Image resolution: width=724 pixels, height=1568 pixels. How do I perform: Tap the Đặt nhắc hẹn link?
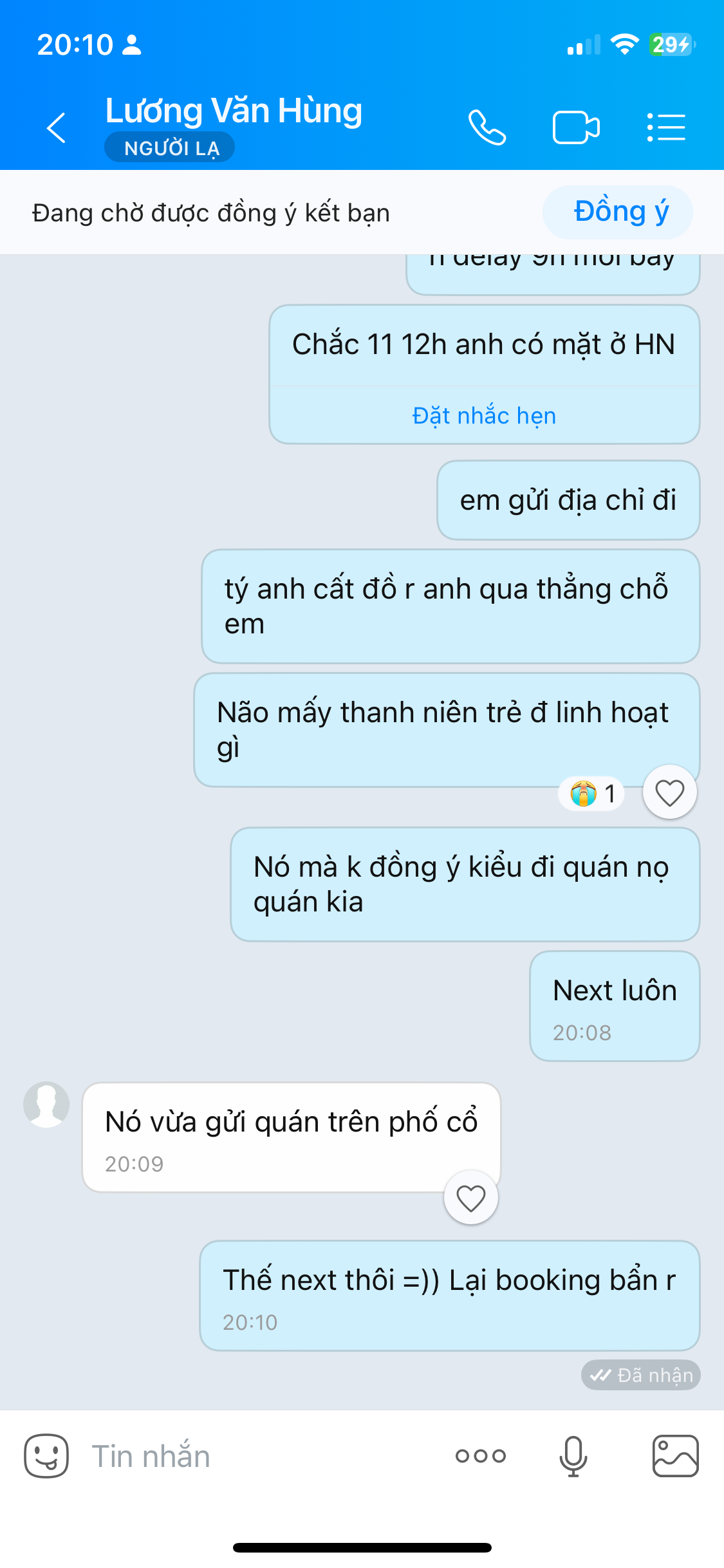(x=484, y=416)
